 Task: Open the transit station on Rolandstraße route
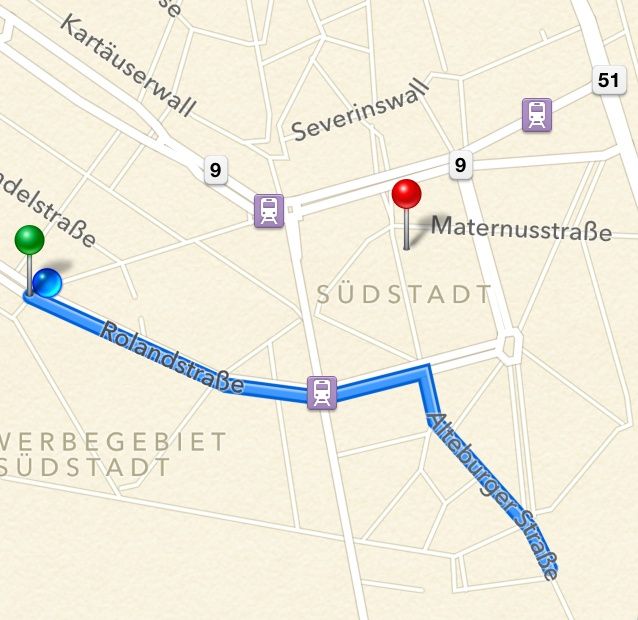tap(321, 391)
